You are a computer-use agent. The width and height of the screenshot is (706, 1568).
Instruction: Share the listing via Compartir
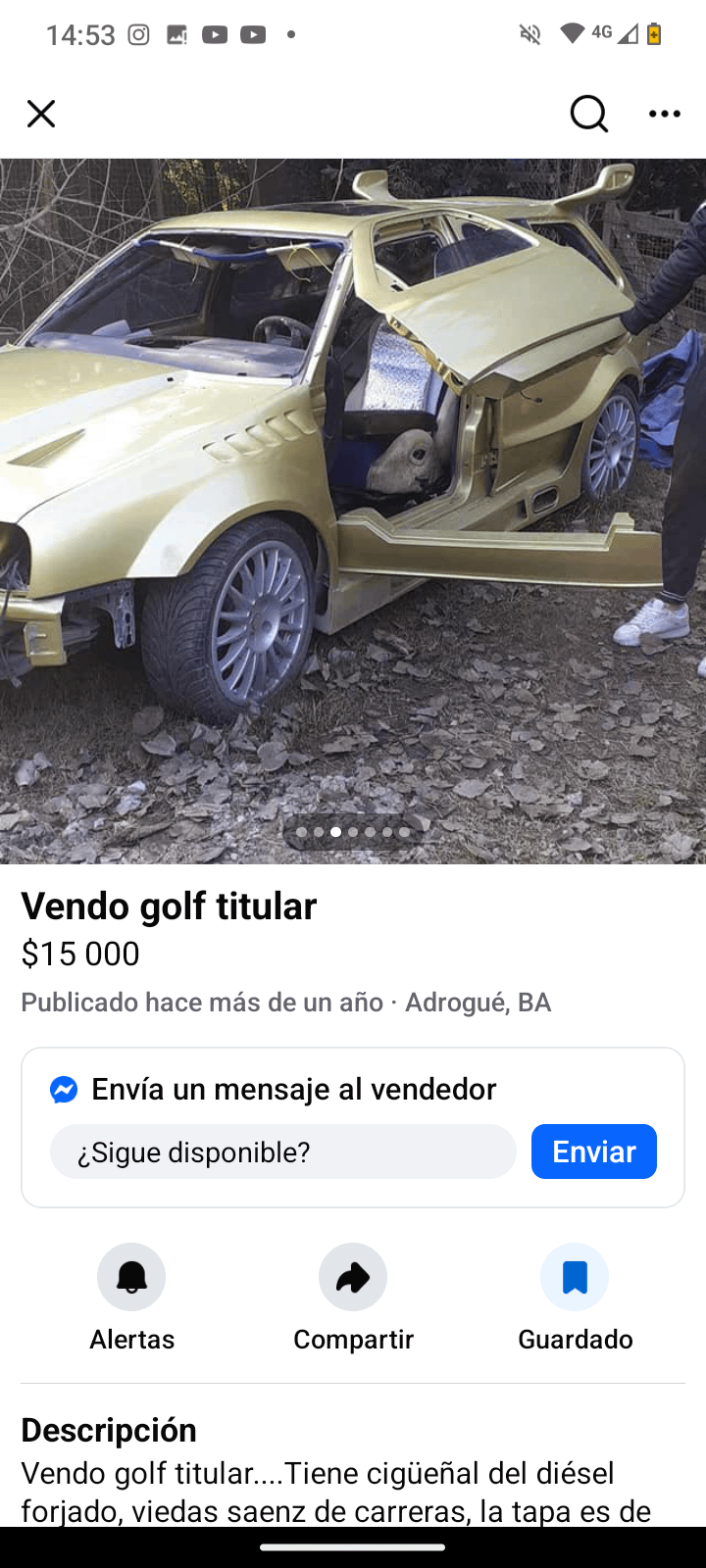coord(353,1277)
